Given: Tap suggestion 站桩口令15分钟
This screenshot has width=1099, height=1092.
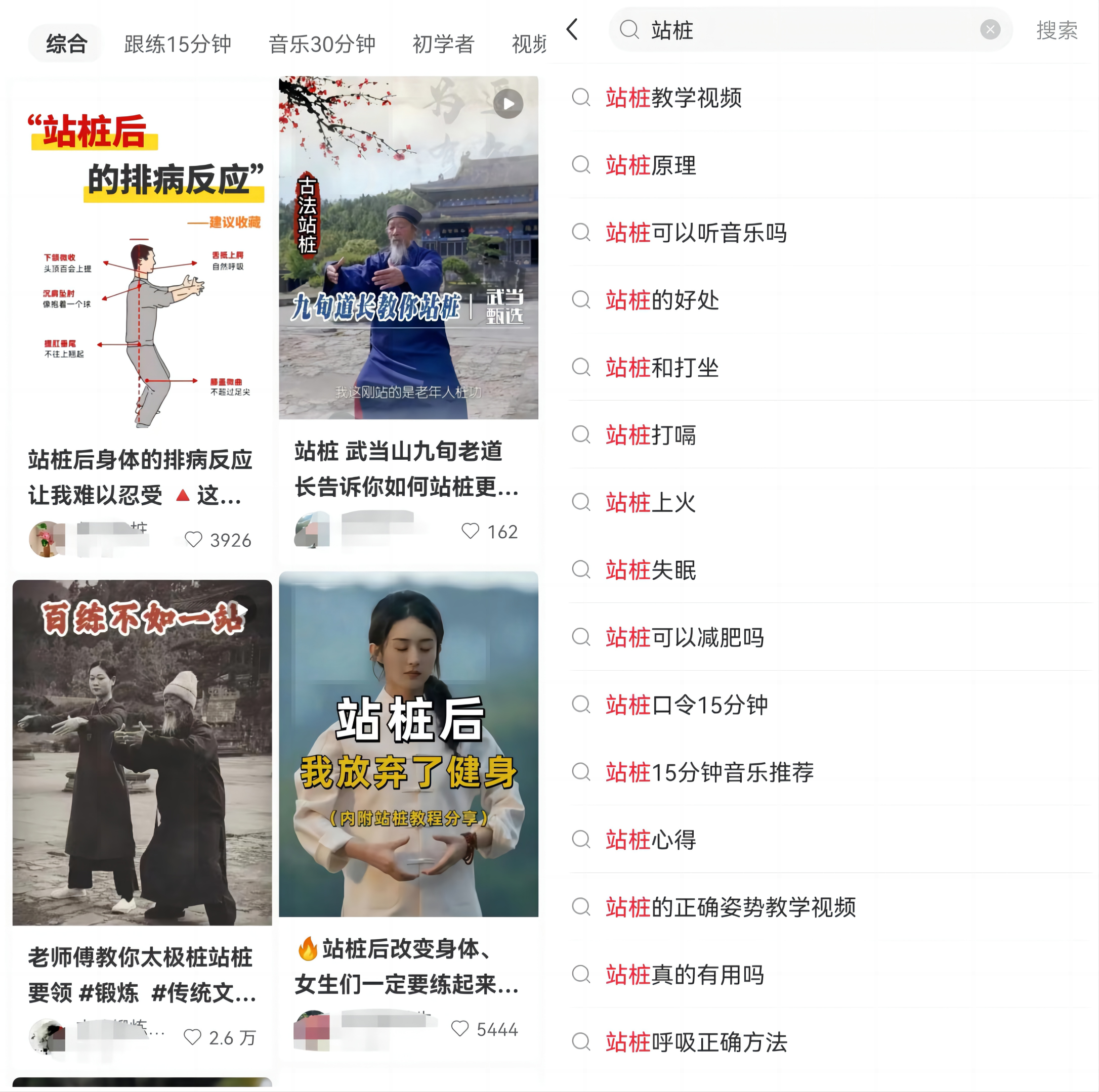Looking at the screenshot, I should 687,705.
